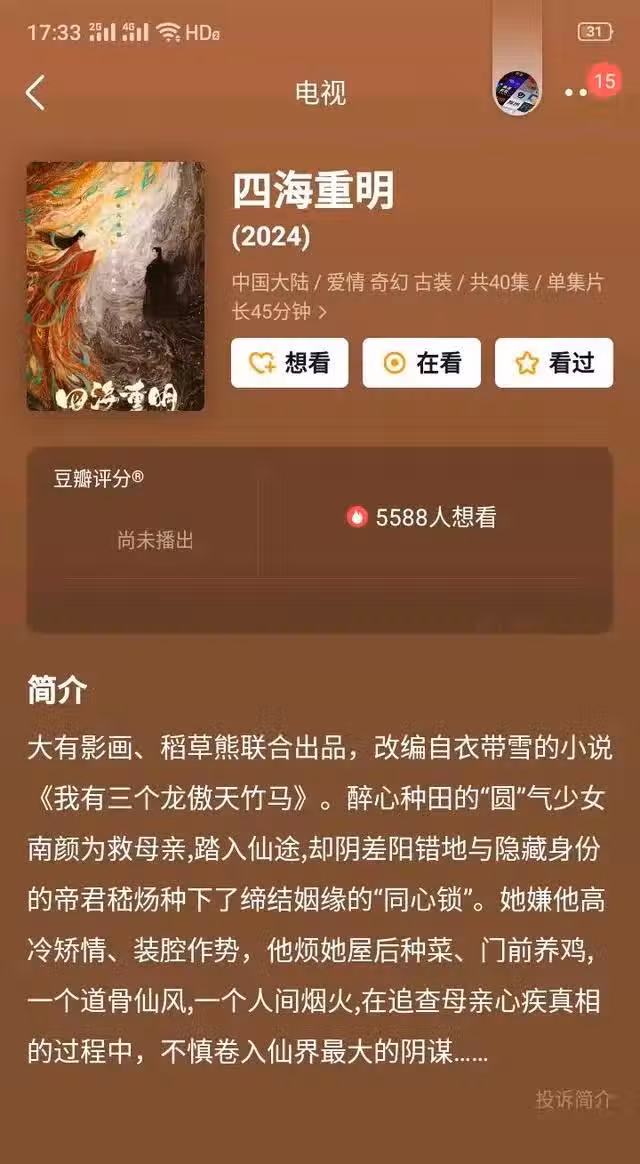This screenshot has width=640, height=1164.
Task: Open the 四海重明 poster image
Action: click(x=115, y=286)
